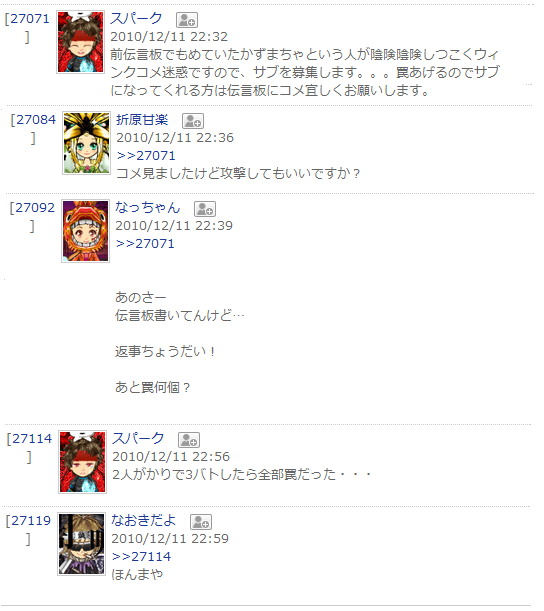View なおきだよ's avatar picture
The height and width of the screenshot is (611, 544).
point(81,544)
